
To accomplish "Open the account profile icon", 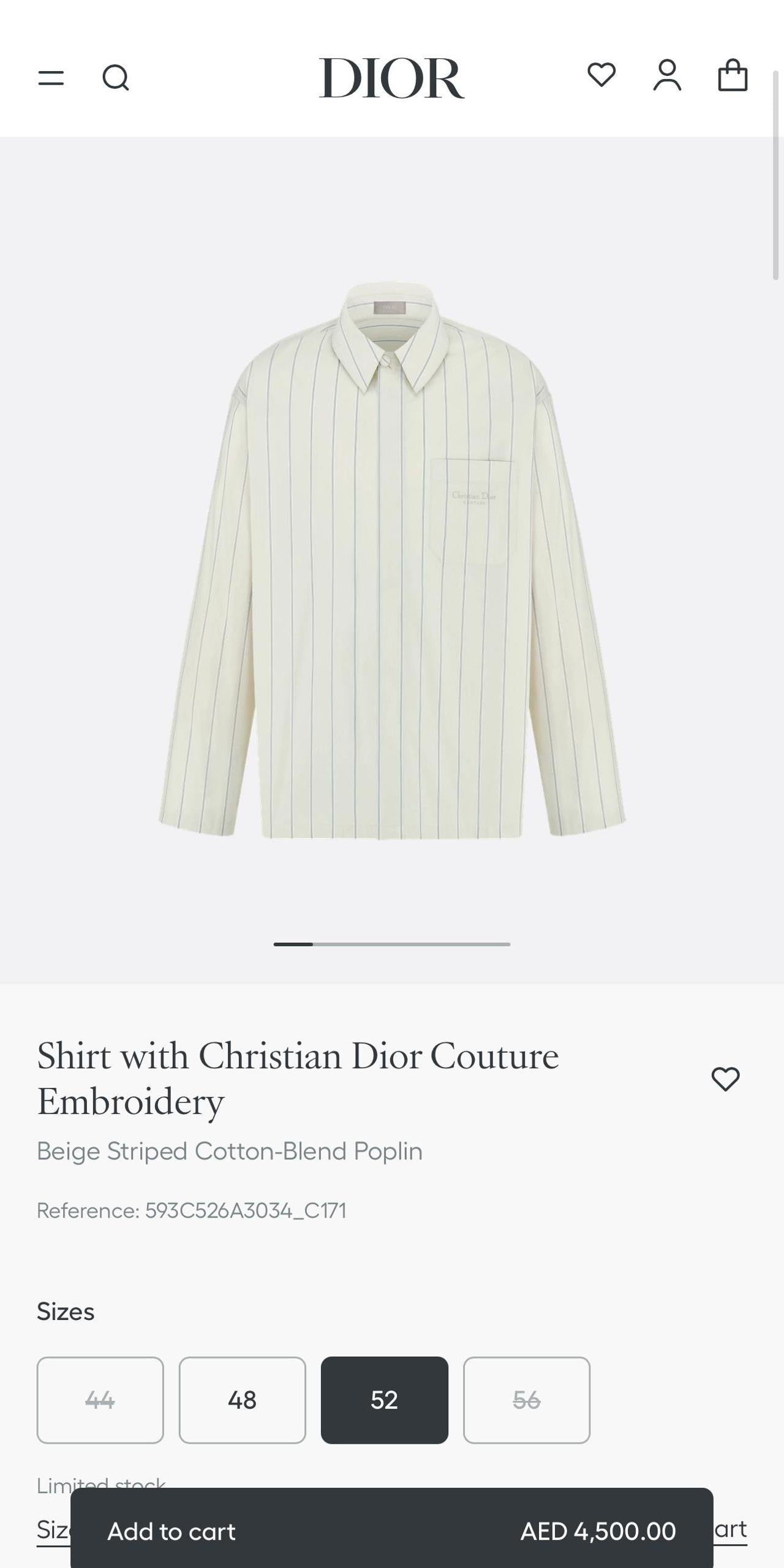I will point(666,76).
